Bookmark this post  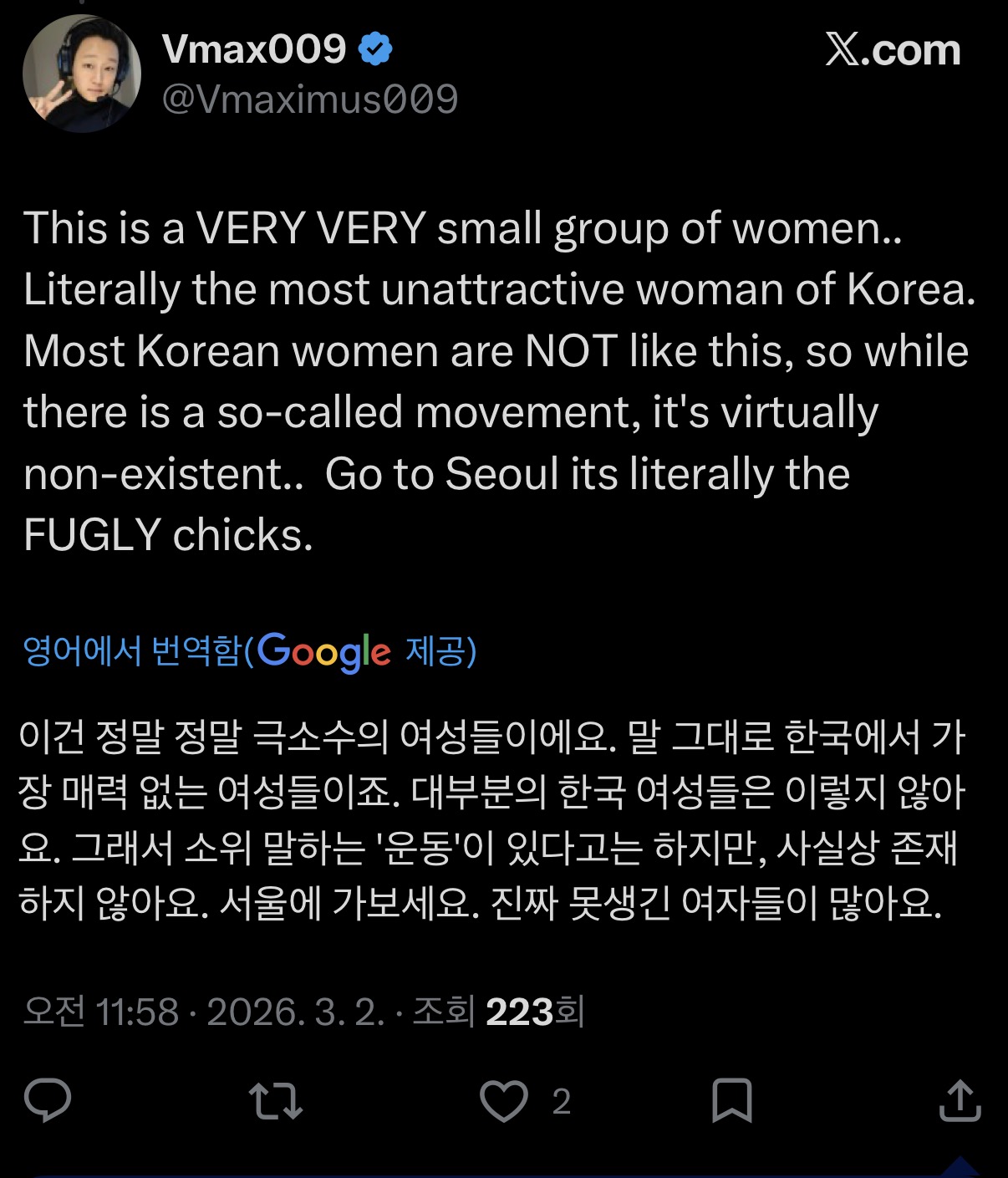pyautogui.click(x=731, y=1100)
